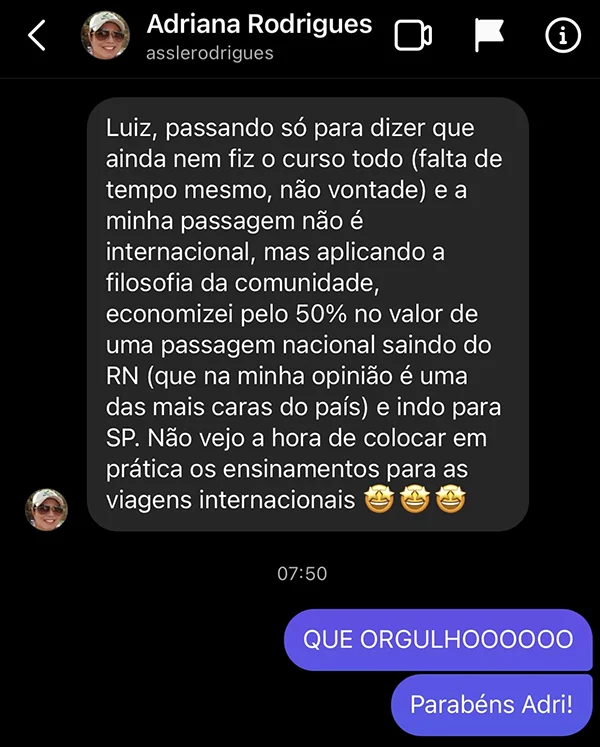This screenshot has width=600, height=747.
Task: Flag this conversation
Action: pos(489,36)
